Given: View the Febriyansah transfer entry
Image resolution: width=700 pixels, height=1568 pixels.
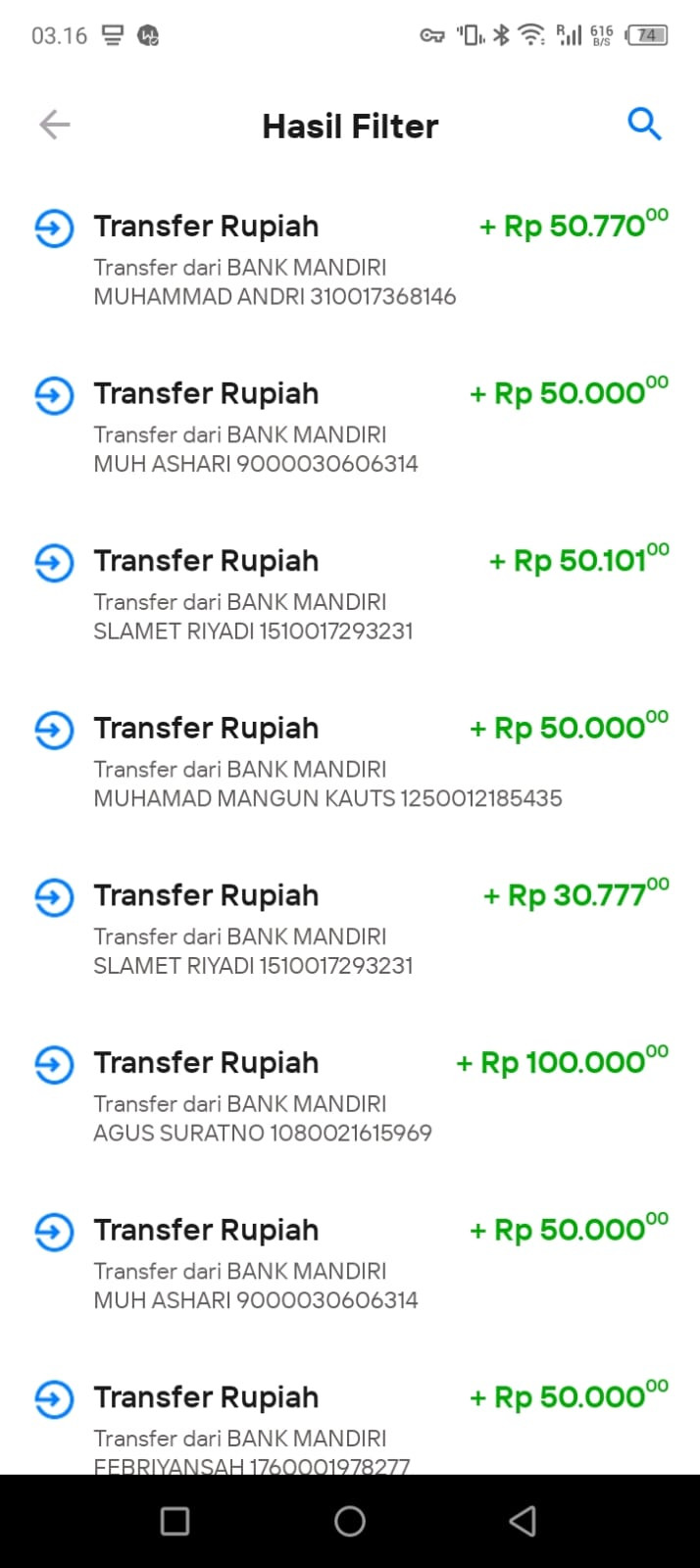Looking at the screenshot, I should pos(350,1422).
